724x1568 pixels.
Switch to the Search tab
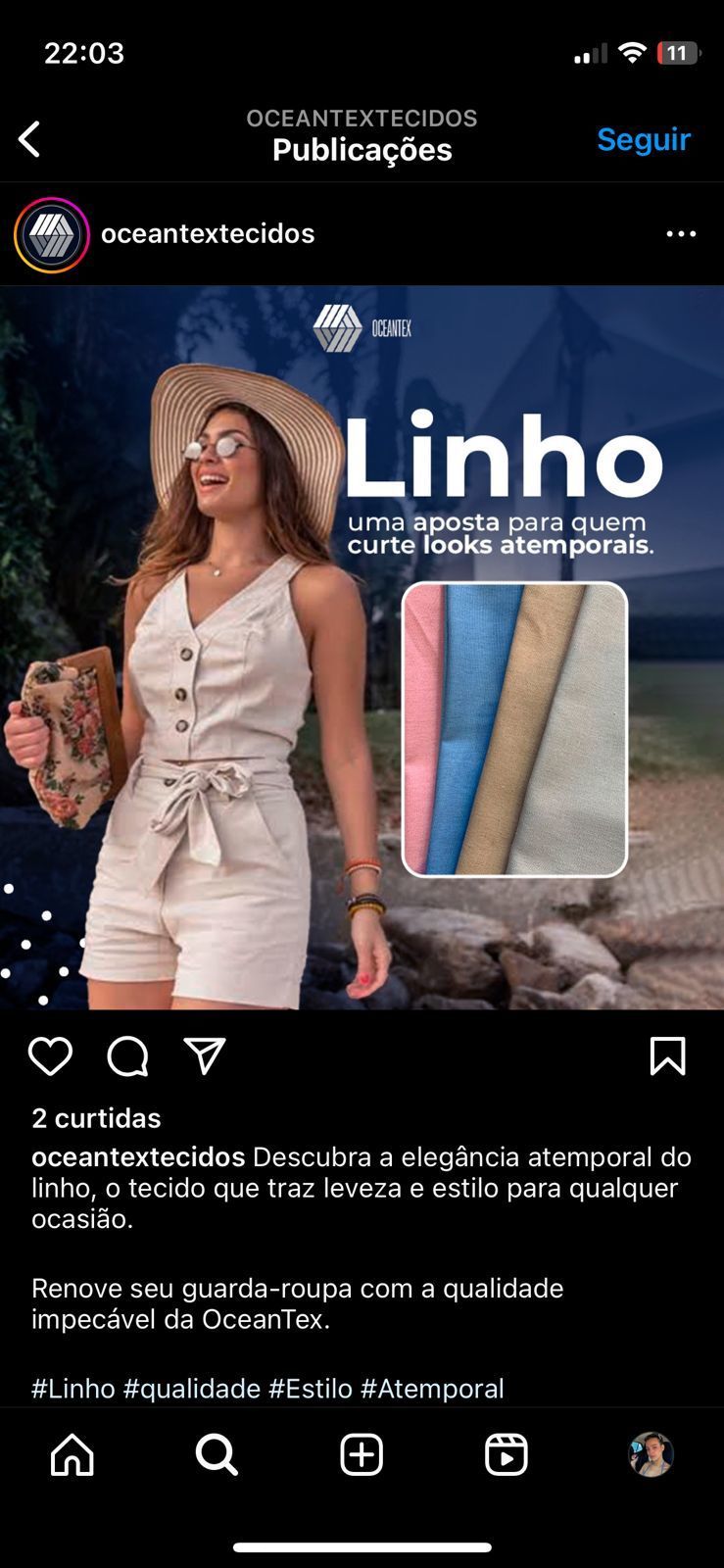click(x=217, y=1455)
